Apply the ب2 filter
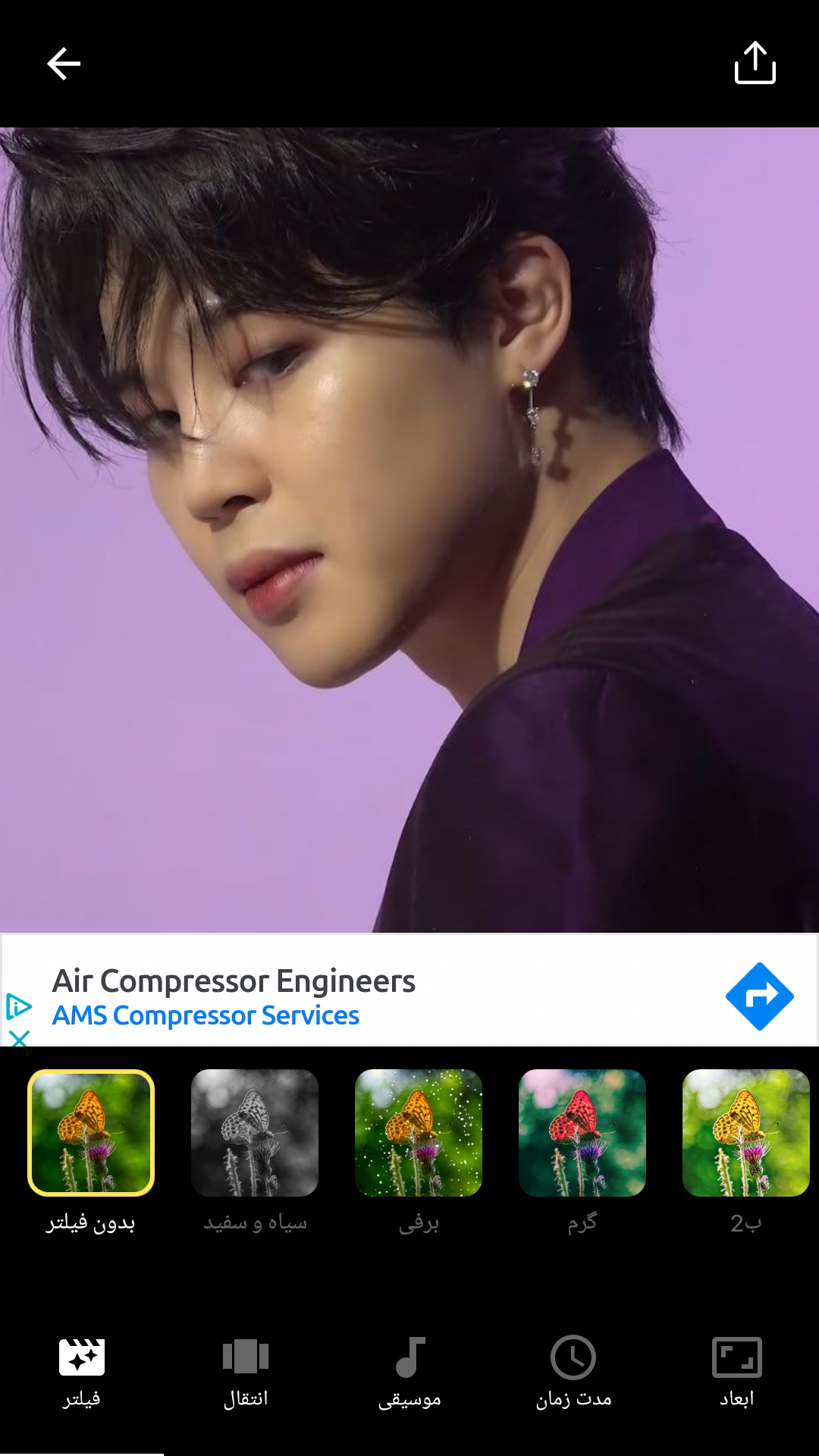Screen dimensions: 819x1456 [x=746, y=1133]
